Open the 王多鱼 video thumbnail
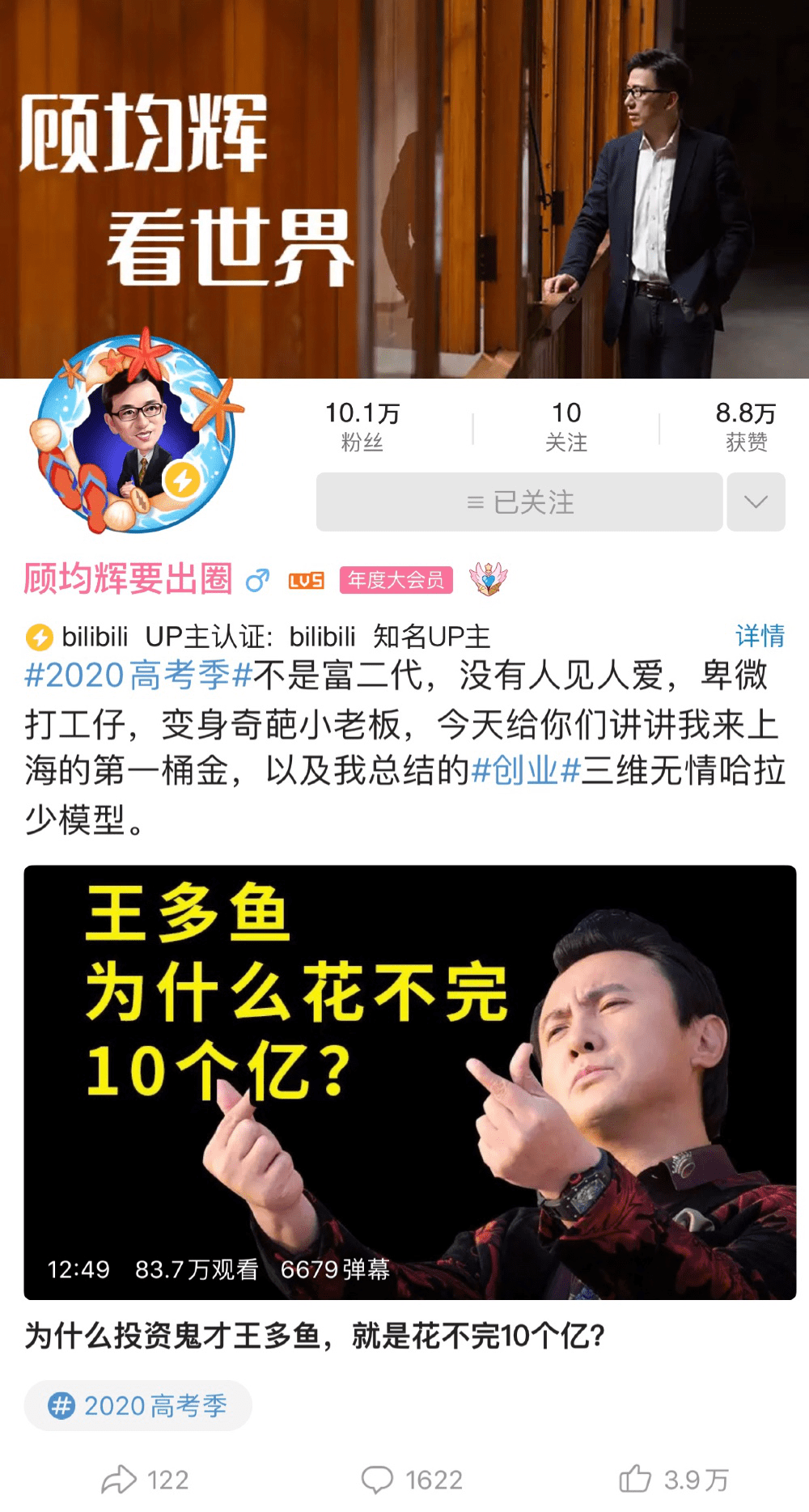 (x=409, y=1082)
